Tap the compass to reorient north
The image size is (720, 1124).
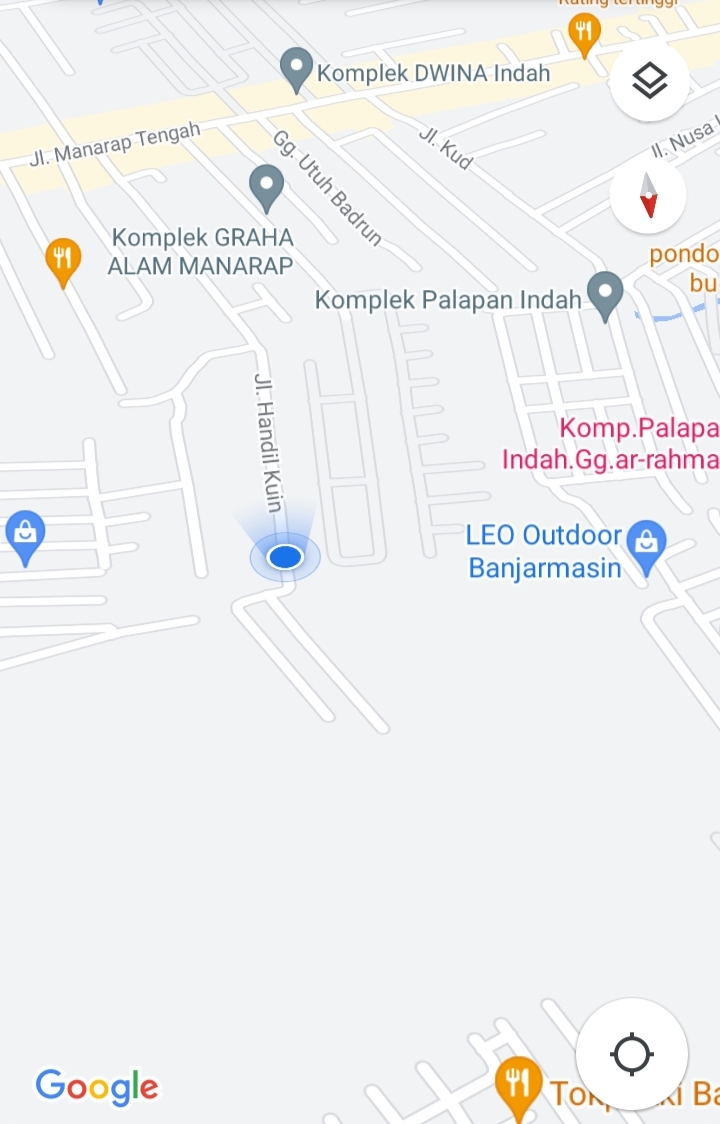648,195
